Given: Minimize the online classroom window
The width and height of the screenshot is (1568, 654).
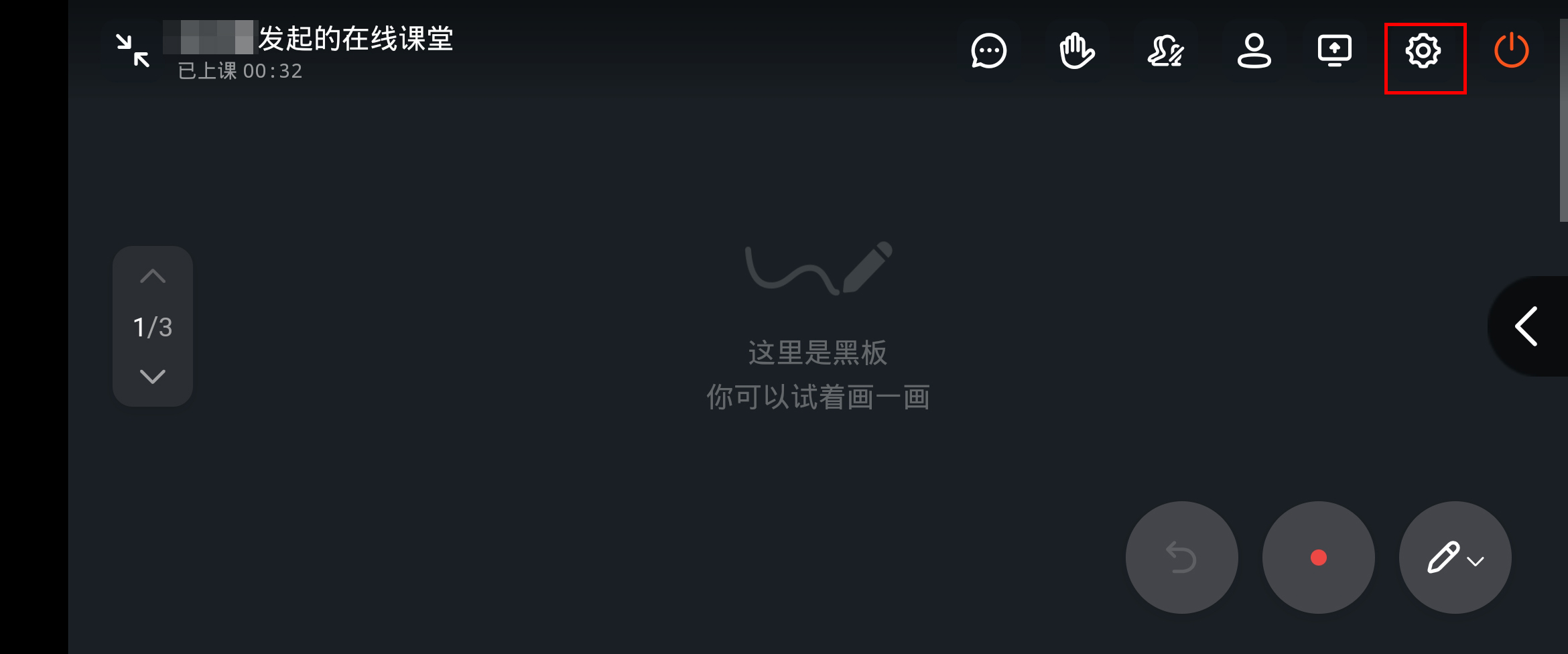Looking at the screenshot, I should (x=133, y=51).
